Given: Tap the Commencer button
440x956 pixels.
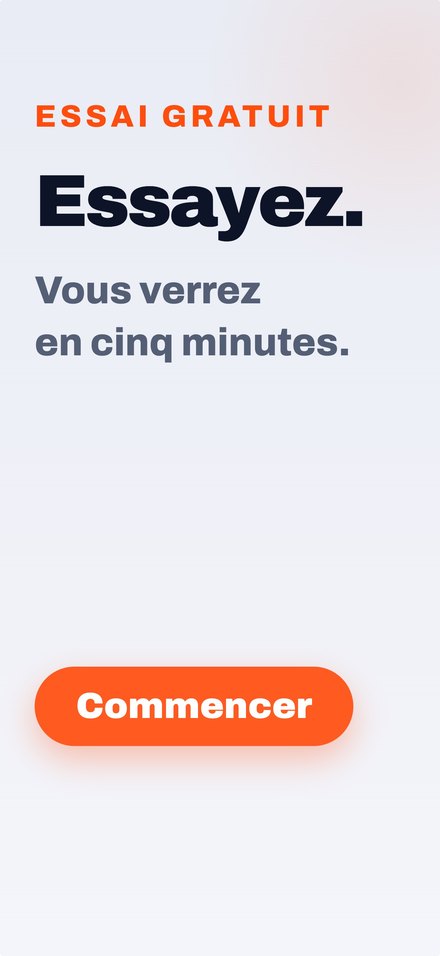Looking at the screenshot, I should [194, 706].
